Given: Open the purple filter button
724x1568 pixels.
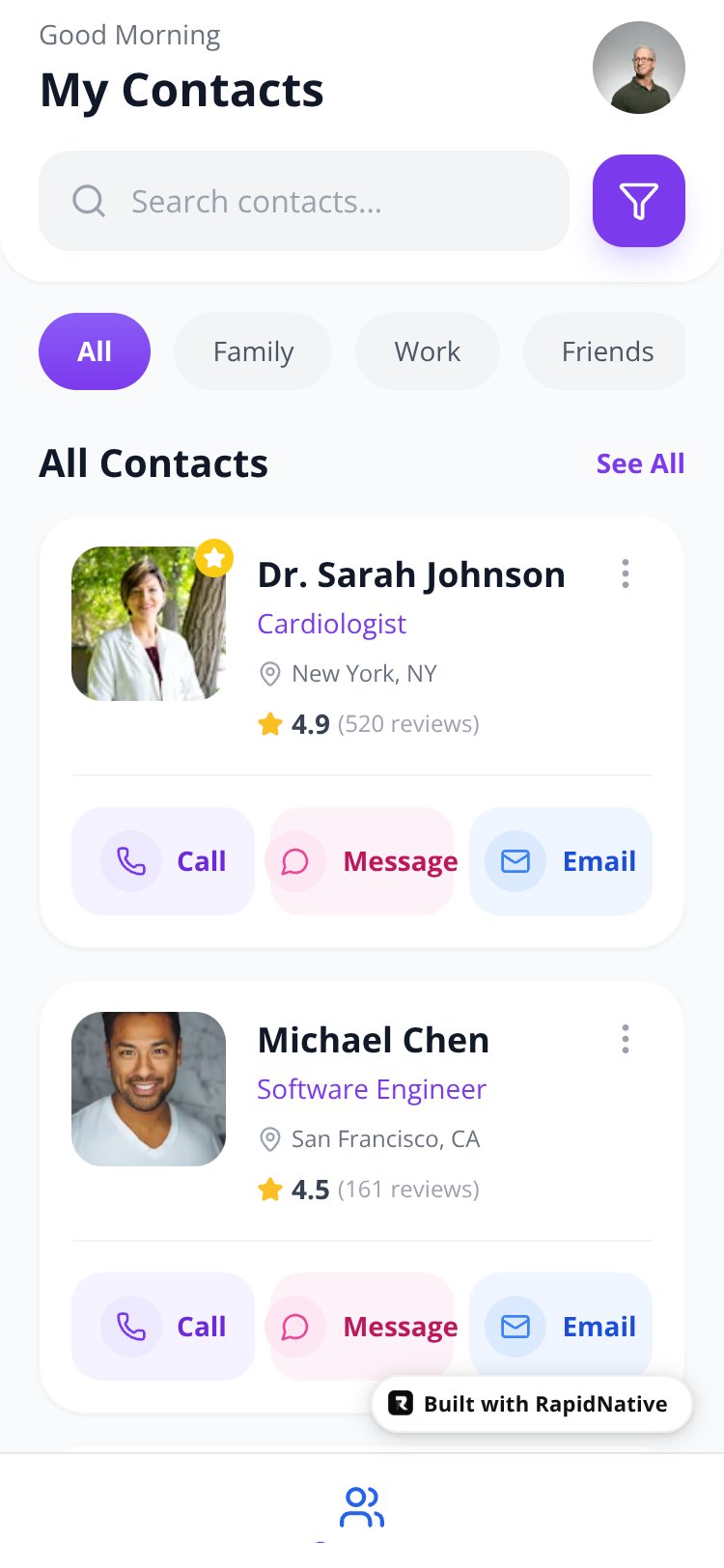Looking at the screenshot, I should coord(638,201).
